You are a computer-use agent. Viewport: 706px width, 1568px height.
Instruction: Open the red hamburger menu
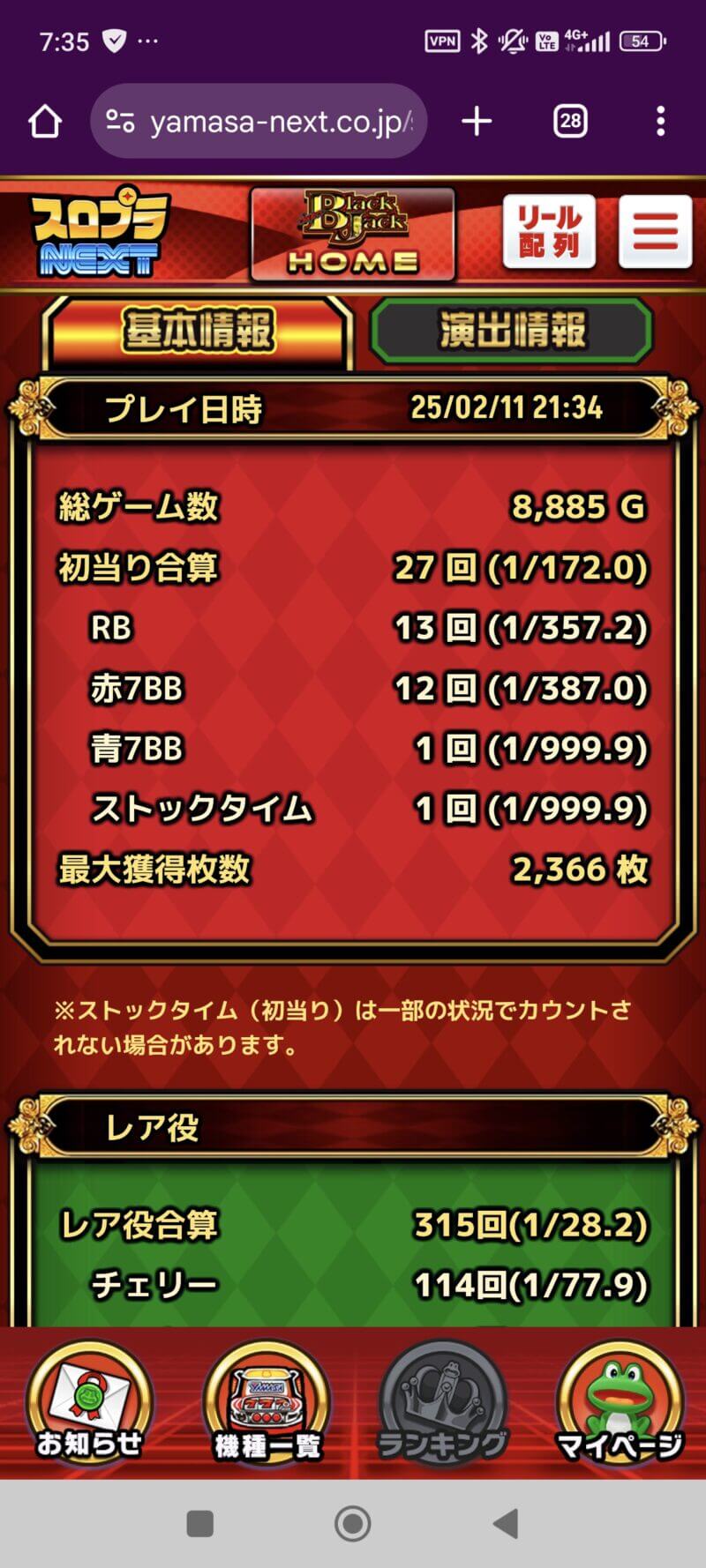pyautogui.click(x=655, y=231)
